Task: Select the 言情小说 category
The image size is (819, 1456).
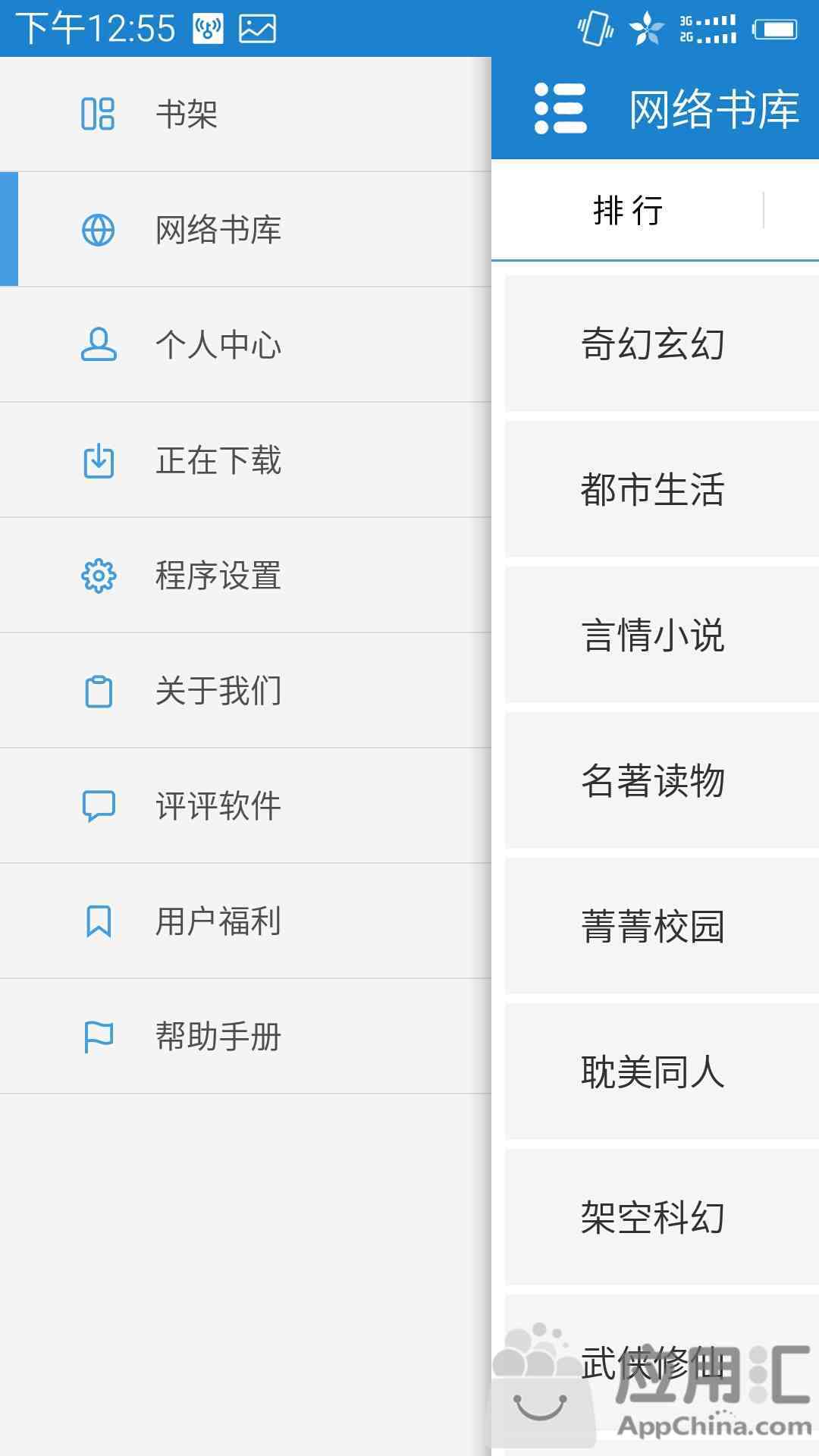Action: (x=662, y=635)
